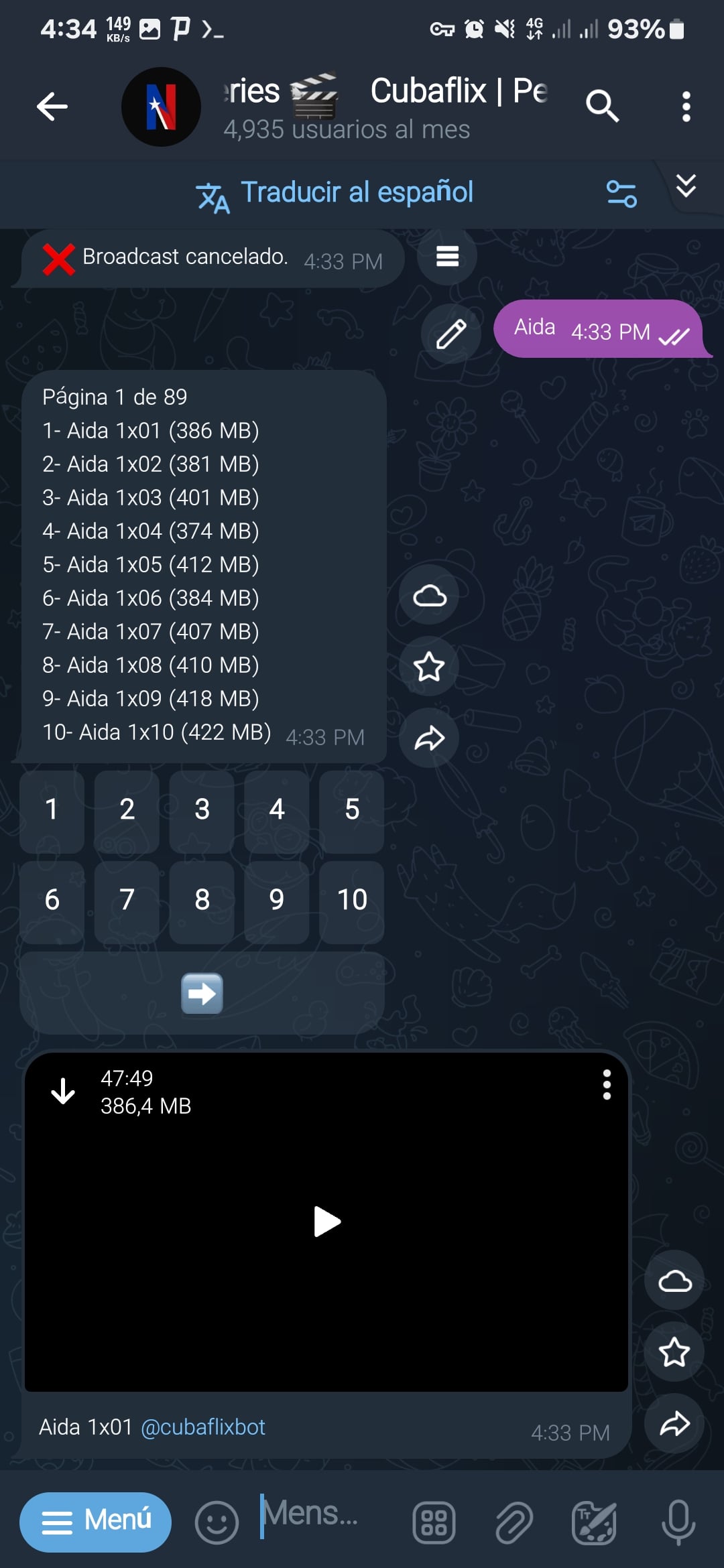Viewport: 724px width, 1568px height.
Task: Select inline button 10
Action: coord(351,900)
